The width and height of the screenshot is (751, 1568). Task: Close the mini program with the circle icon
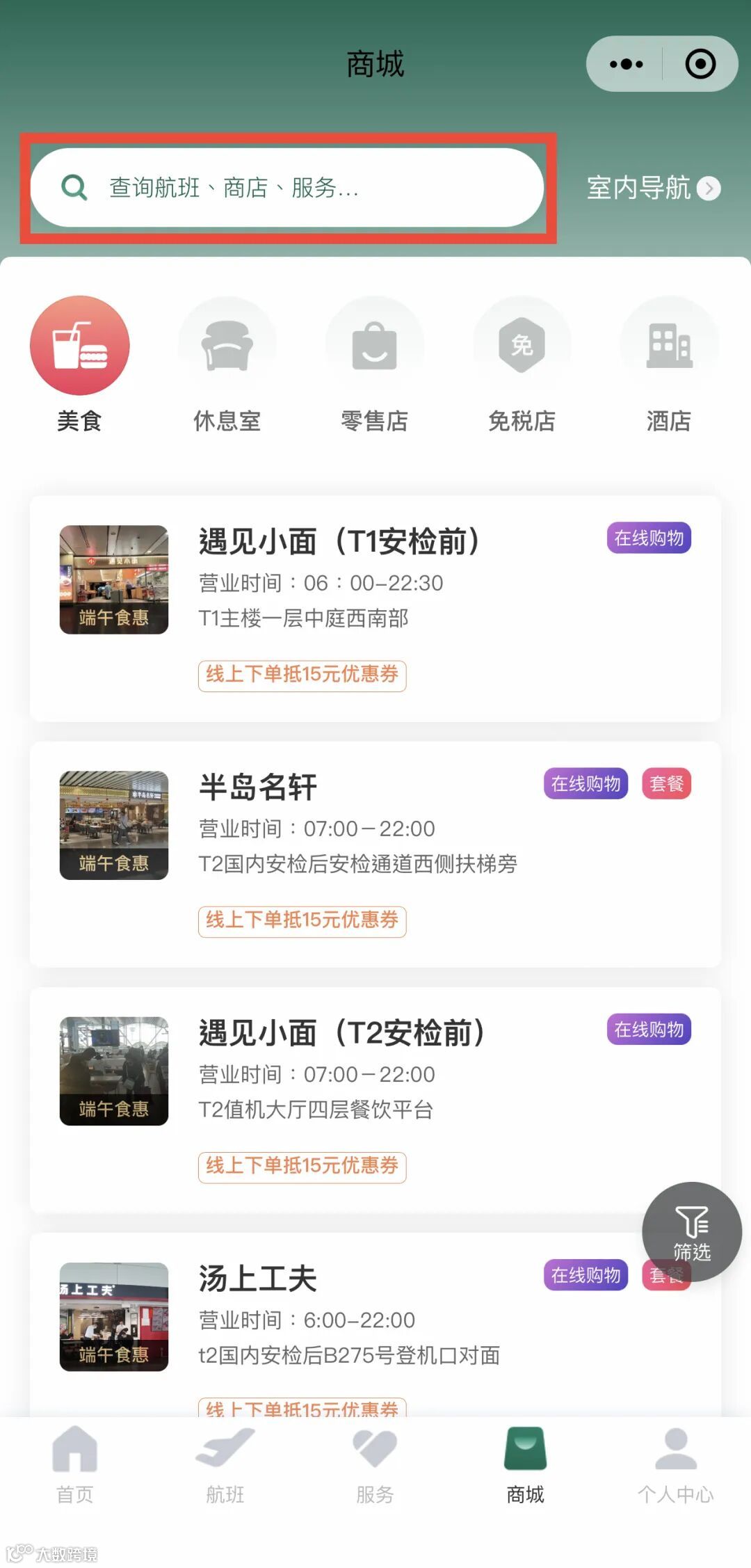click(x=700, y=65)
